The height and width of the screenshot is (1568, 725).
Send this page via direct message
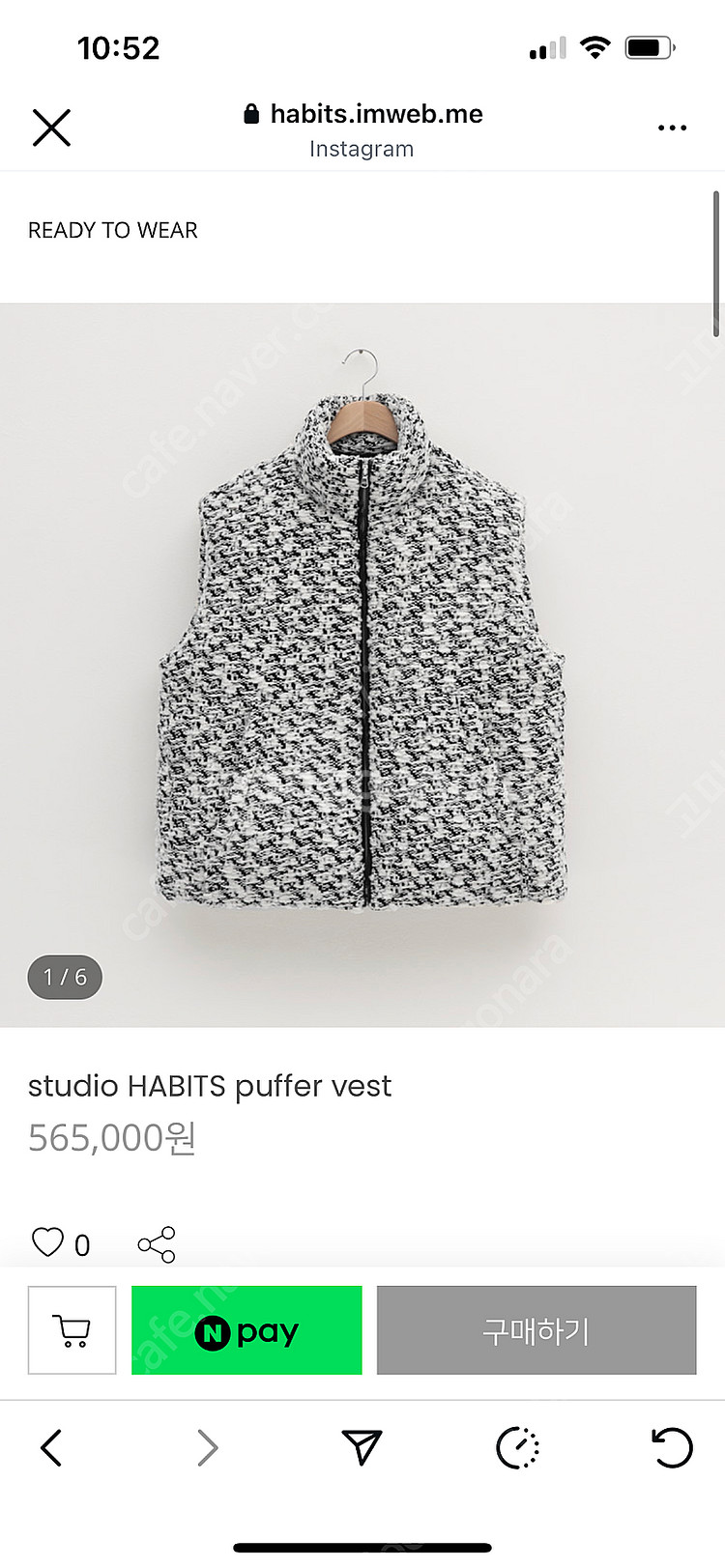click(362, 1447)
